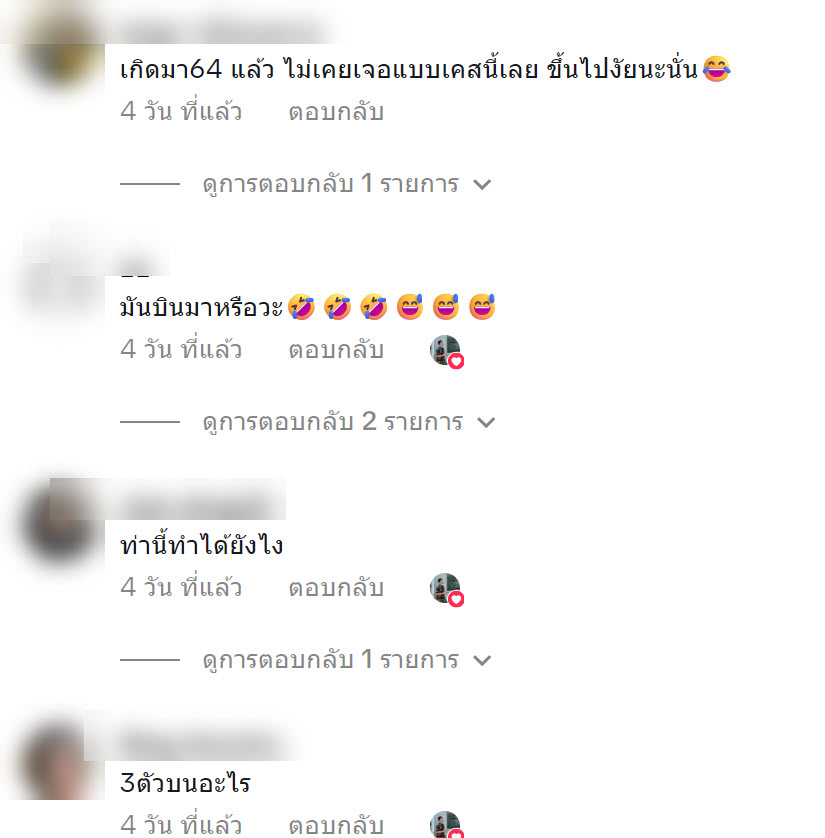Reply to comment ท่านี้ทำได้ยังไง
This screenshot has width=825, height=838.
(x=336, y=588)
